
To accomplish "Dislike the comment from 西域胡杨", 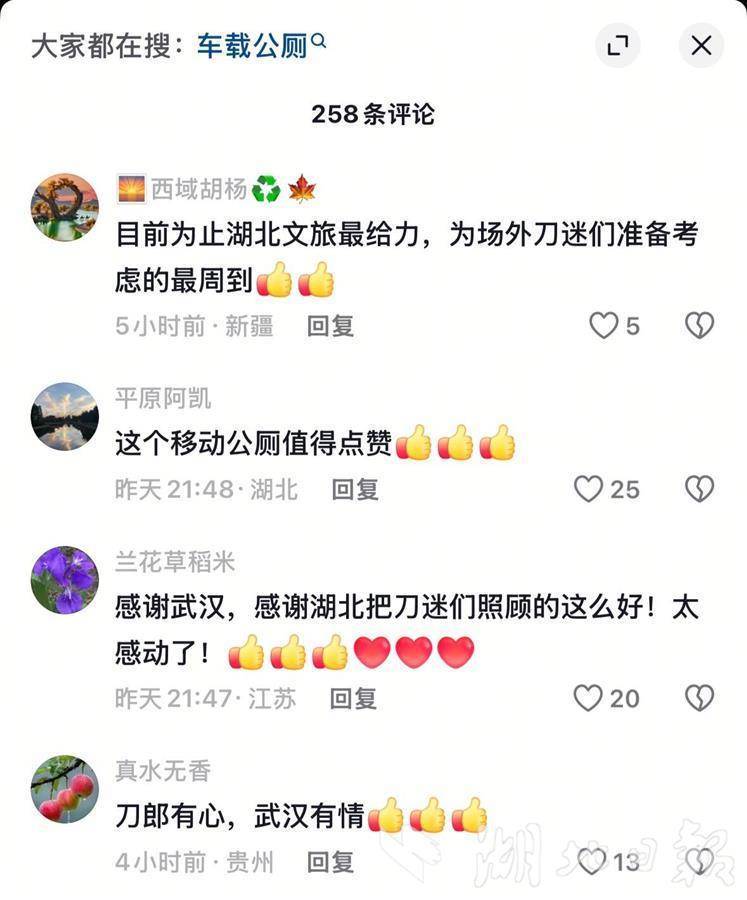I will (x=699, y=326).
